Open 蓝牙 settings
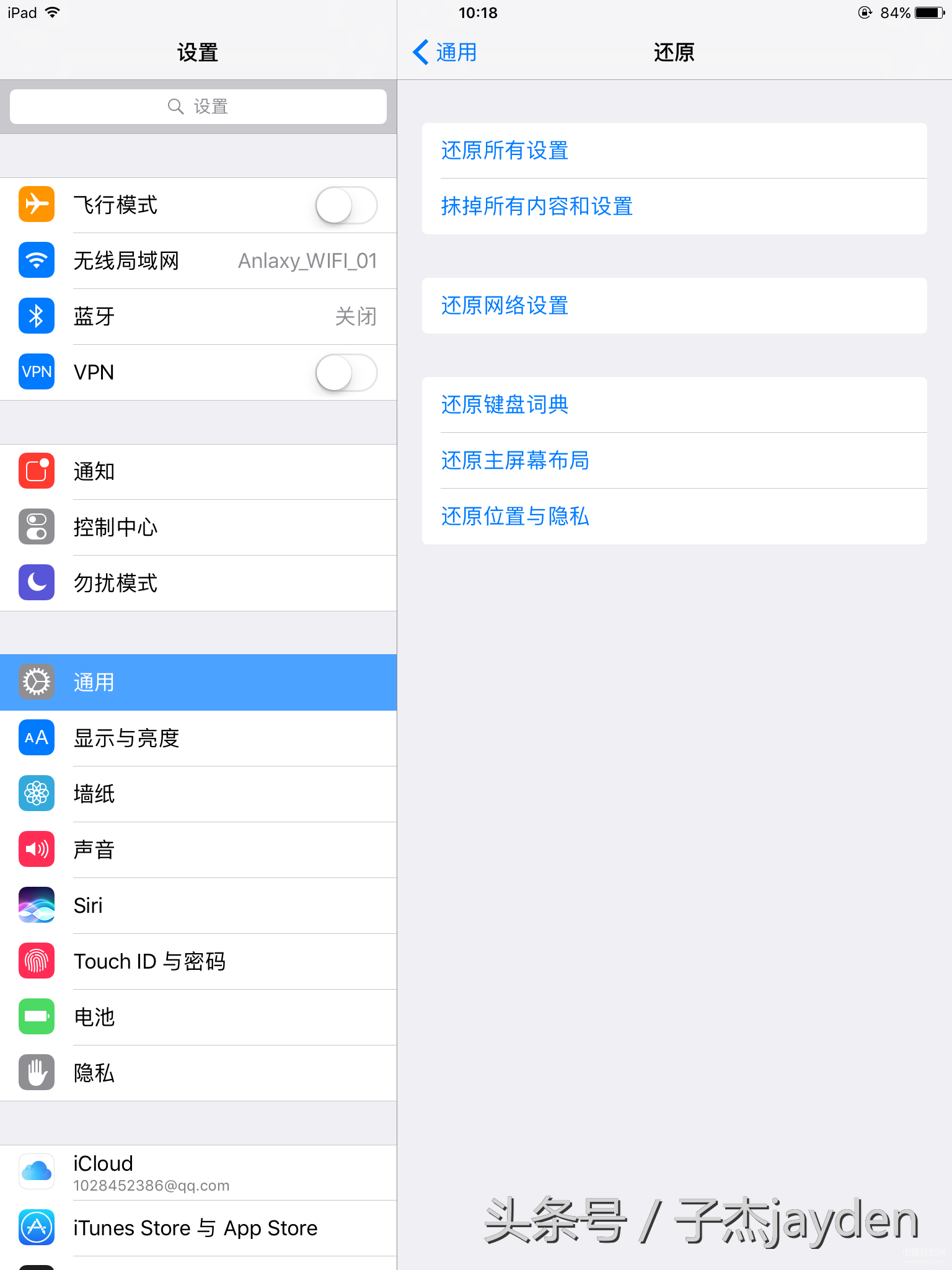The height and width of the screenshot is (1270, 952). (198, 317)
